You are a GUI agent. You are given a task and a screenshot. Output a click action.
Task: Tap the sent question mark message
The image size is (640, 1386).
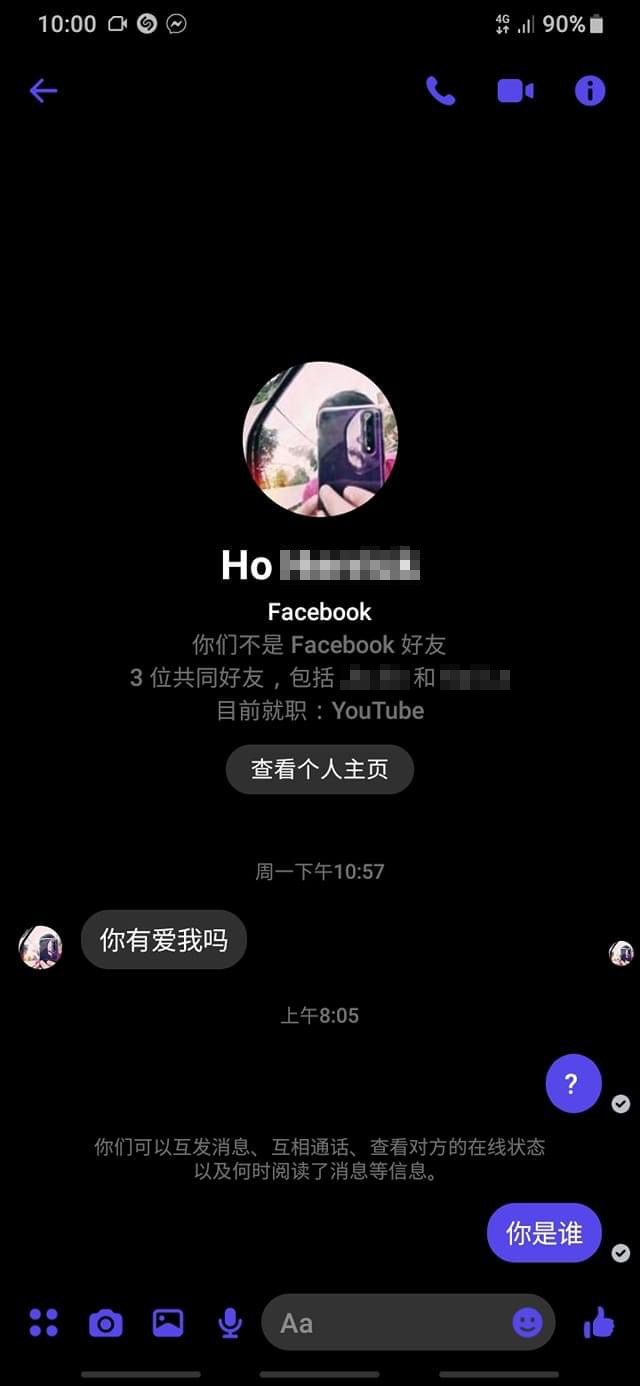(573, 1083)
